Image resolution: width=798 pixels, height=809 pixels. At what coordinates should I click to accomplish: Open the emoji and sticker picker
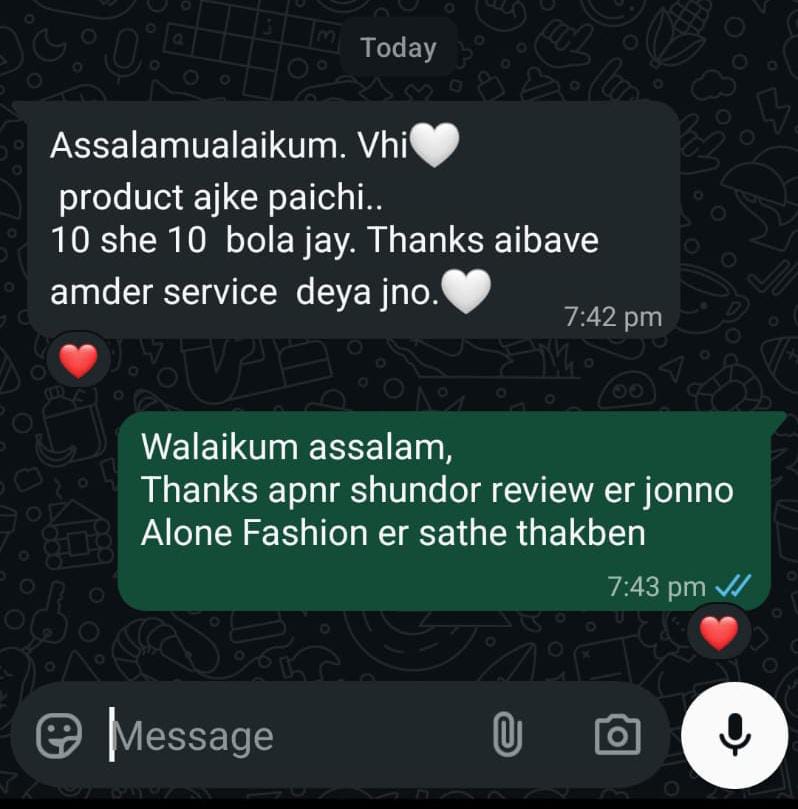pos(58,737)
